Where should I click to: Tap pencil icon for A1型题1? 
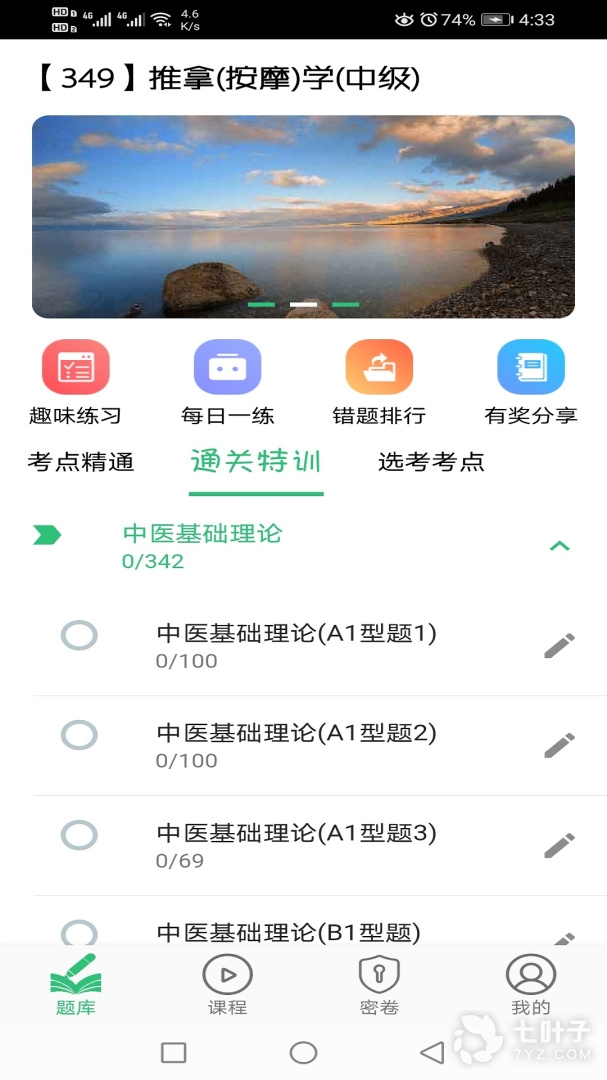point(559,646)
